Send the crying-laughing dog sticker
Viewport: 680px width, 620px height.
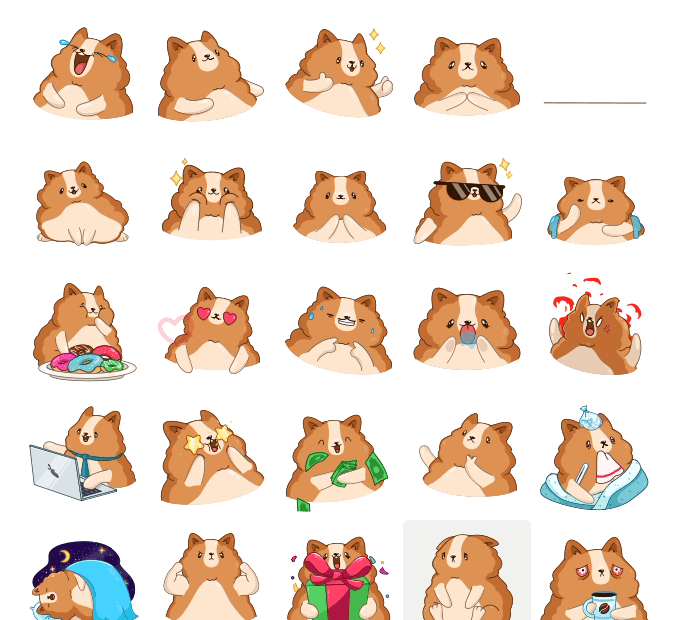pyautogui.click(x=84, y=76)
